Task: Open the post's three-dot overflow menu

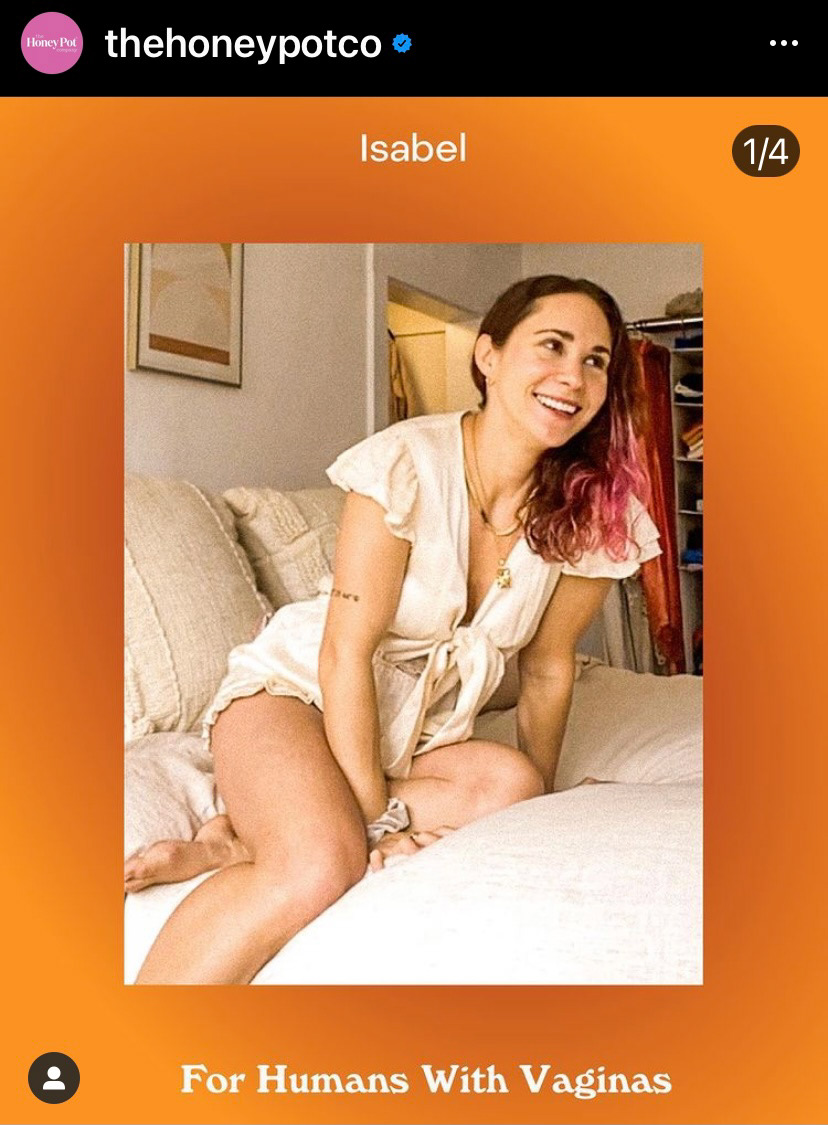Action: [x=783, y=44]
